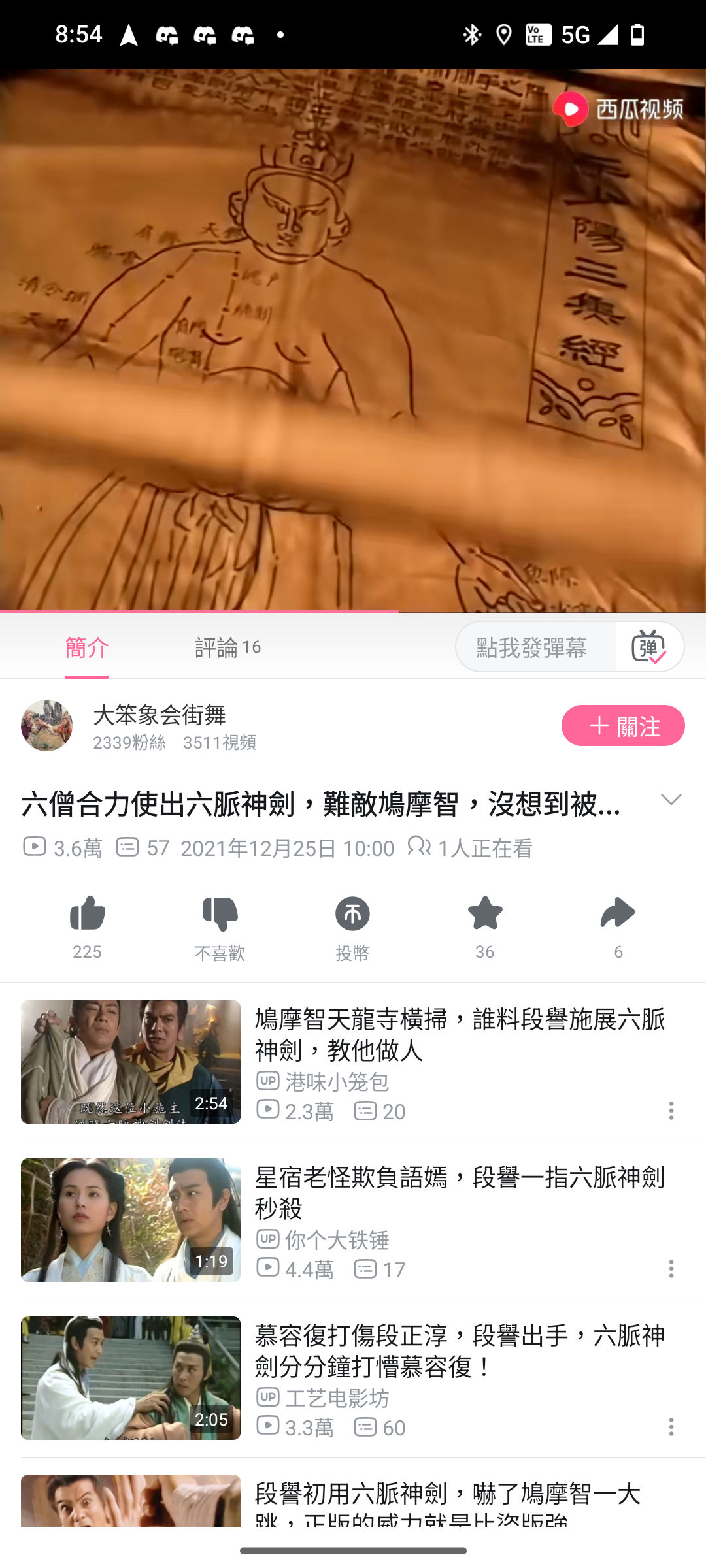
Task: Toggle the danmaku display icon
Action: coord(648,647)
